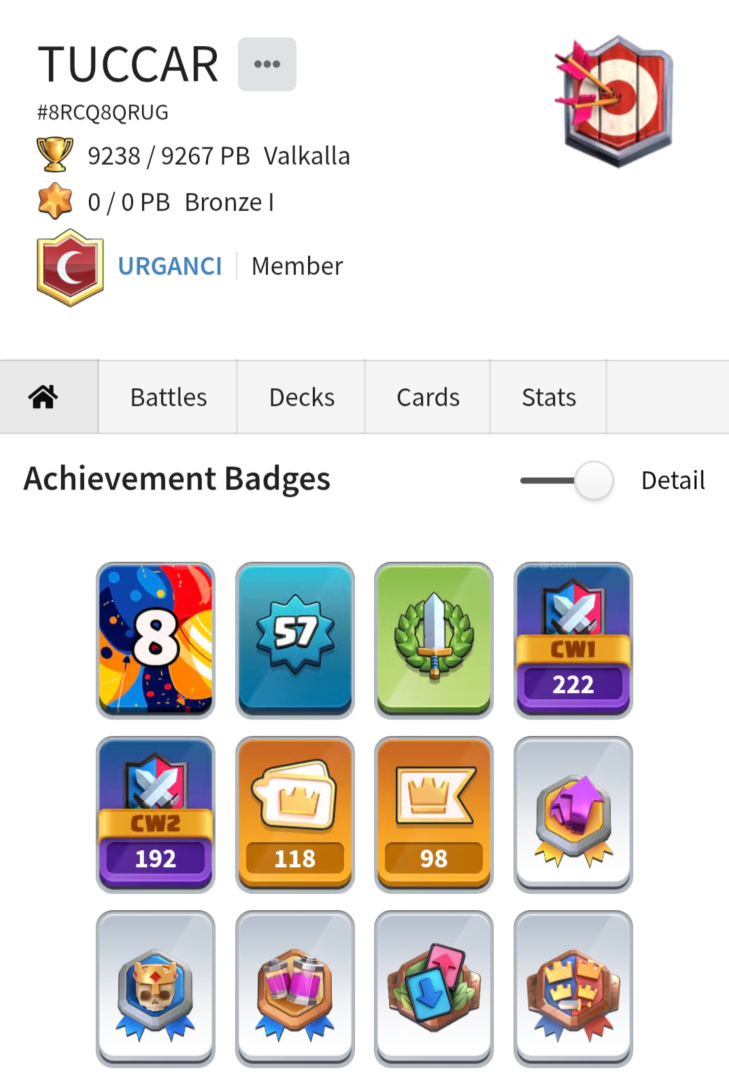Screen dimensions: 729x1080
Task: View the crown cards badge showing 118
Action: pos(294,814)
